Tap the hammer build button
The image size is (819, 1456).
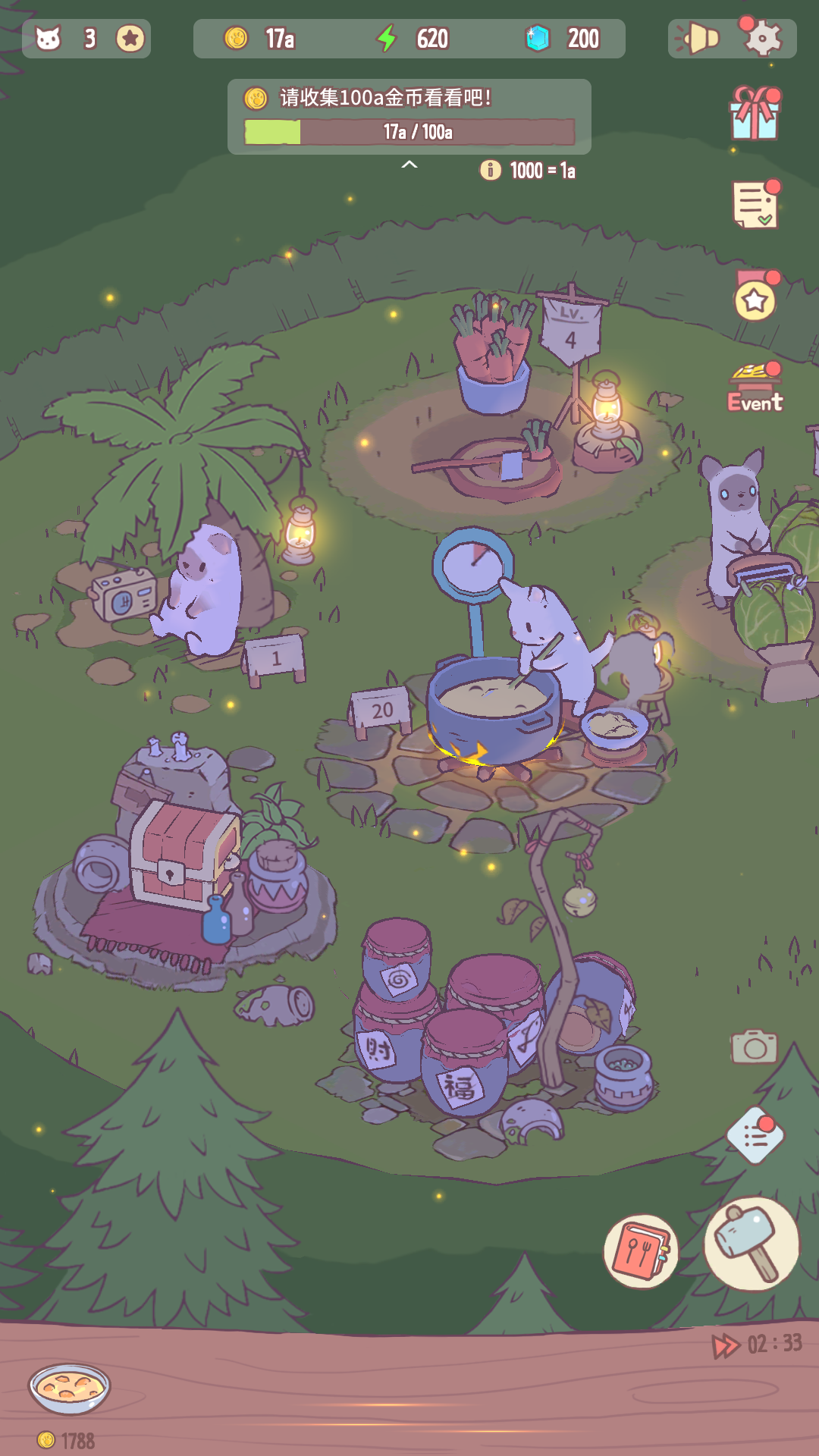(x=751, y=1244)
